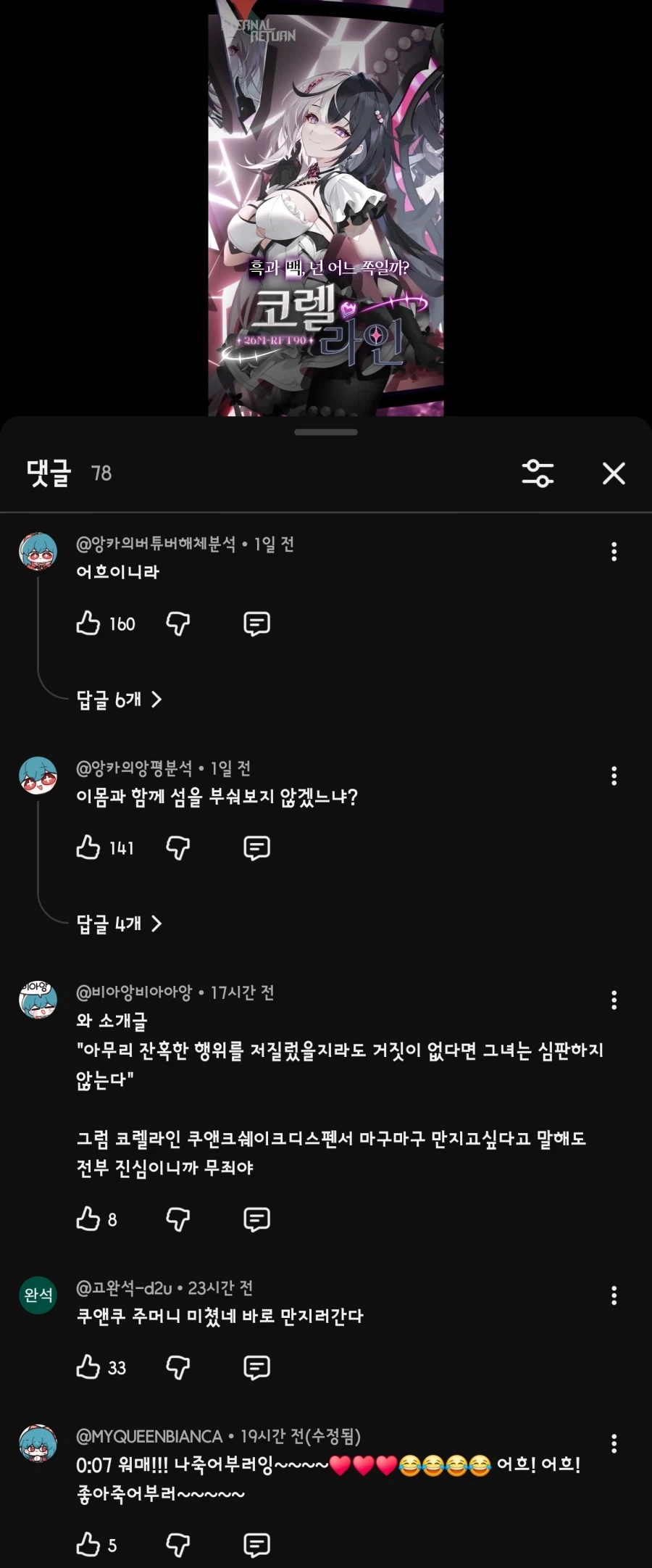
Task: Open the options menu for @비아앙비아아앙's comment
Action: pyautogui.click(x=613, y=1000)
